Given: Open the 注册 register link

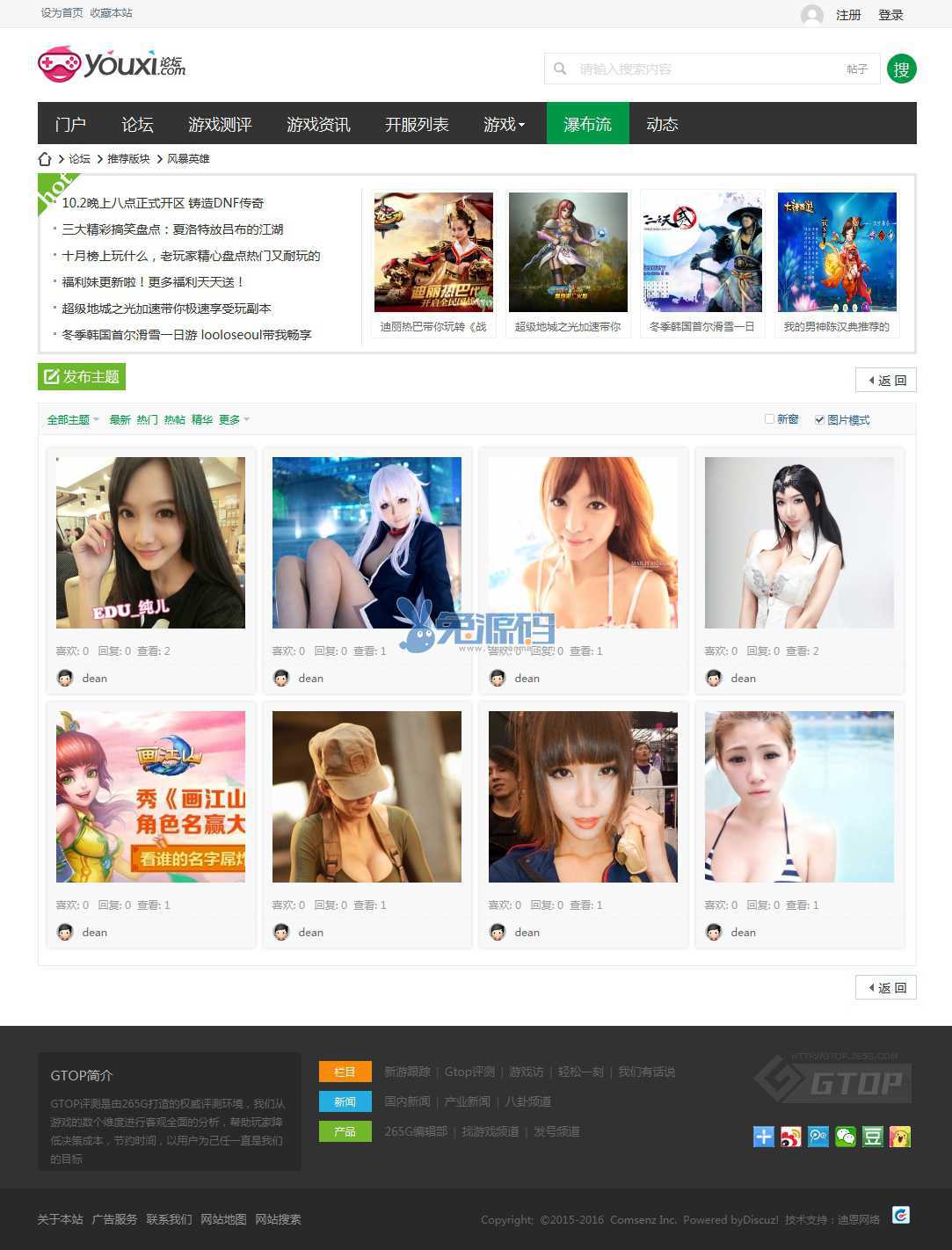Looking at the screenshot, I should click(847, 15).
